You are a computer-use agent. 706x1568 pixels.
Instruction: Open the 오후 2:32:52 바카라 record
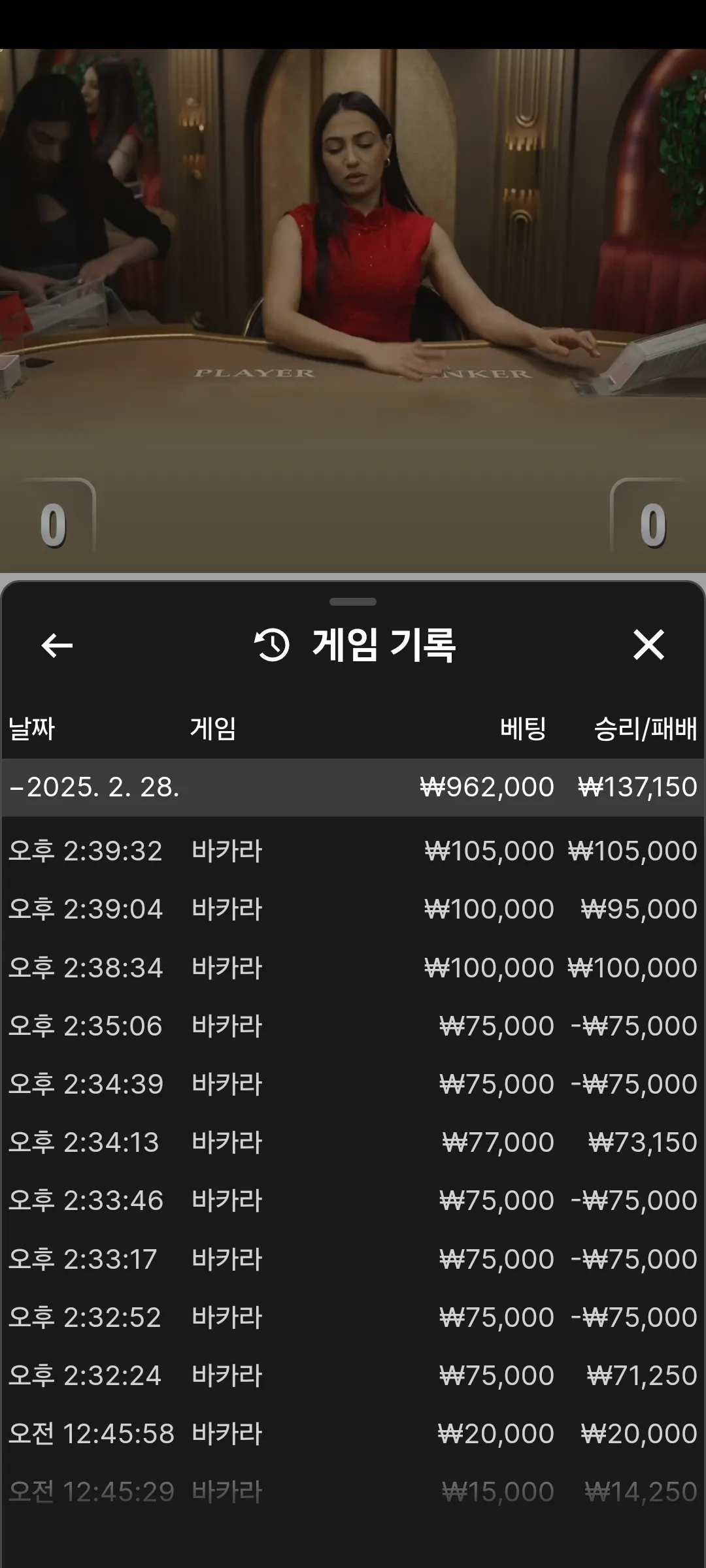tap(353, 1317)
